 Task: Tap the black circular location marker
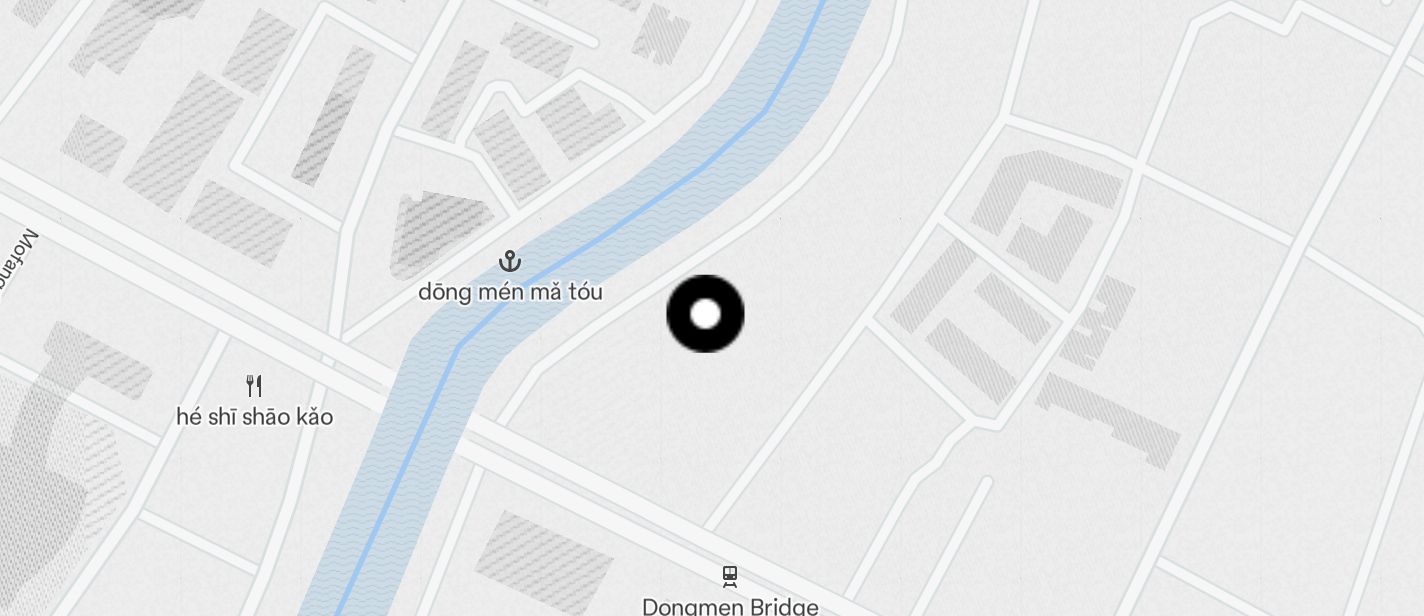click(x=705, y=314)
